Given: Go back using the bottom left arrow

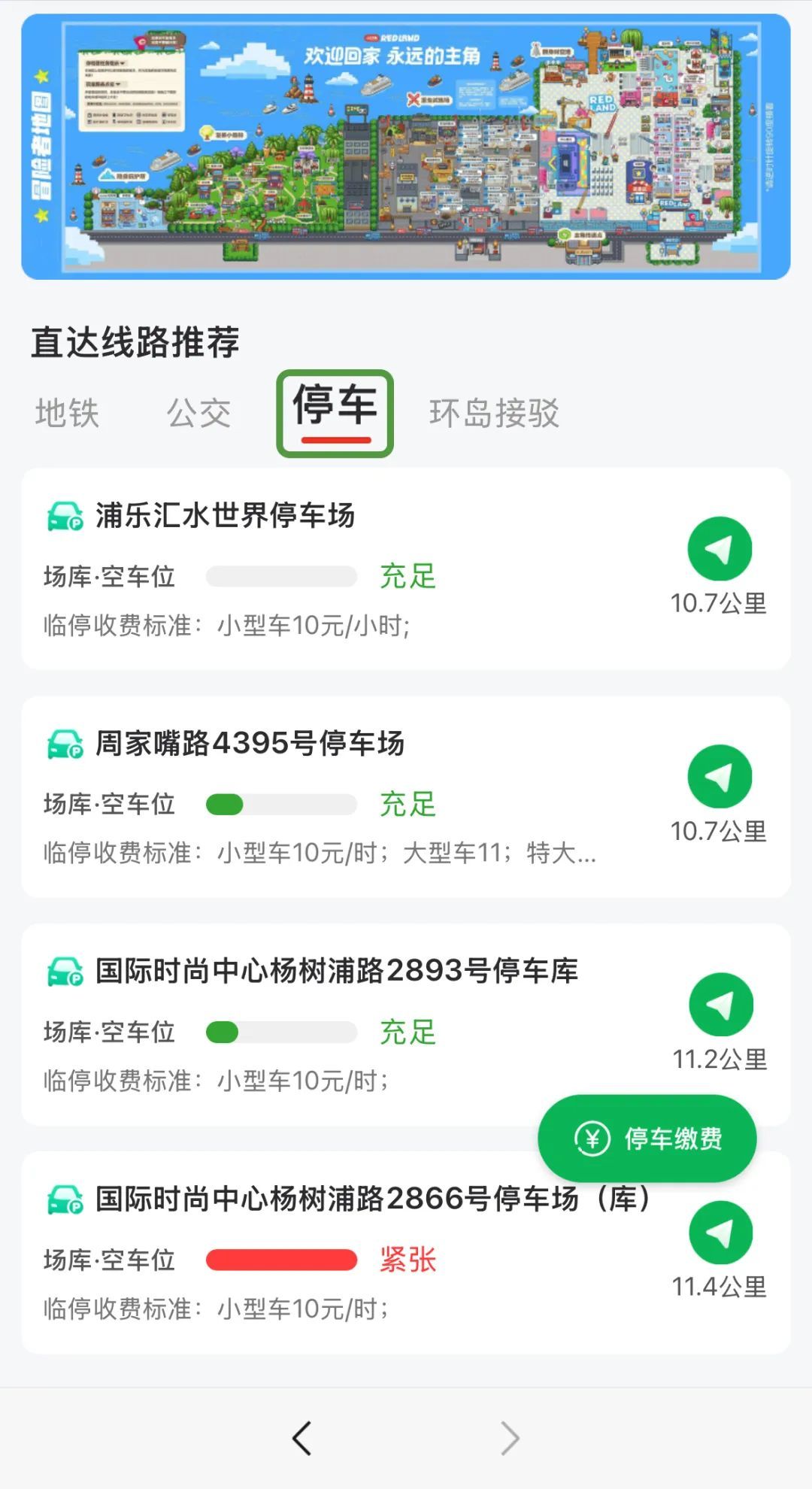Looking at the screenshot, I should [x=301, y=1439].
